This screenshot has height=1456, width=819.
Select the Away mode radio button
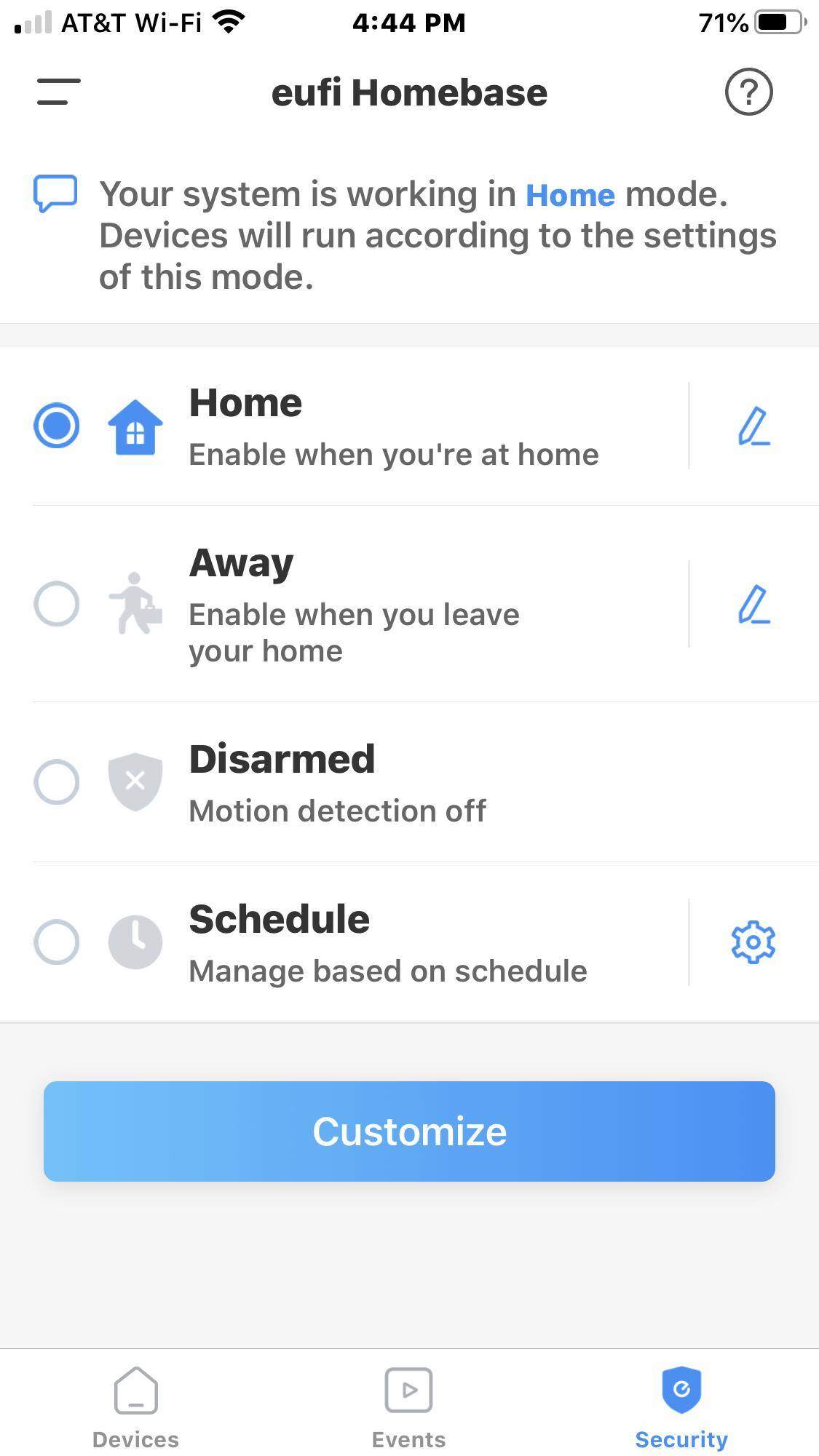pos(57,603)
